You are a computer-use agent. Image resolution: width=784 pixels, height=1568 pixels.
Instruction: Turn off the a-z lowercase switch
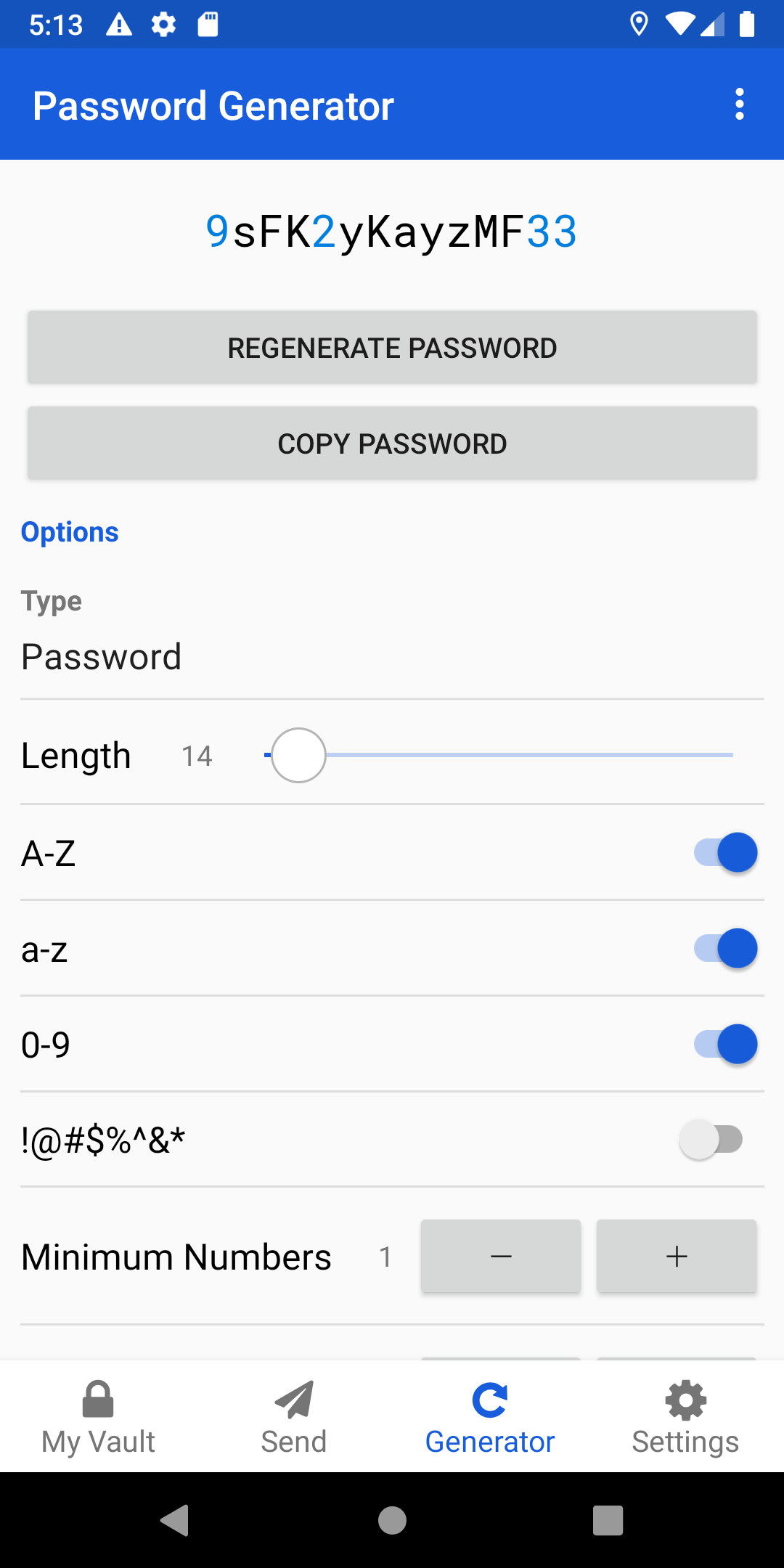(724, 948)
